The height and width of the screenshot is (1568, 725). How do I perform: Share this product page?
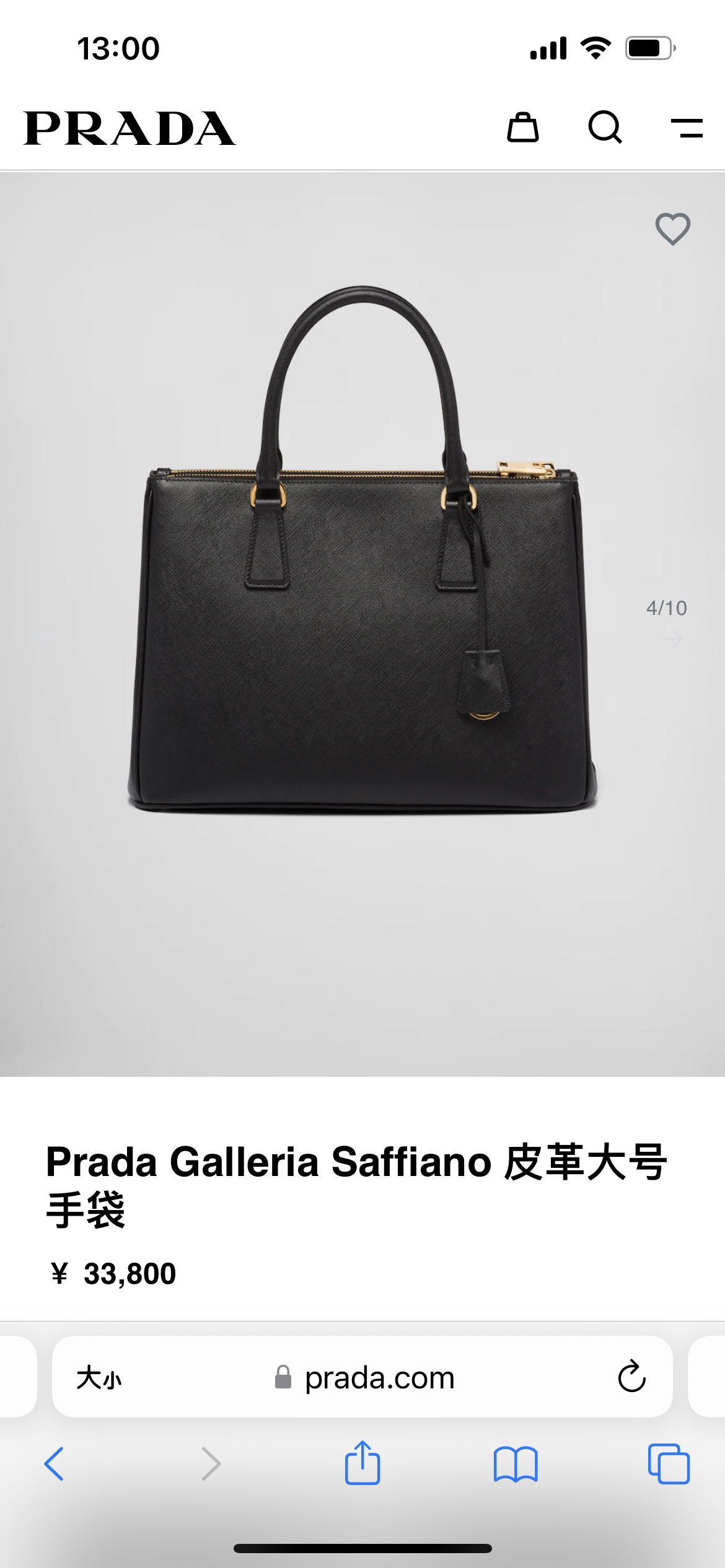pyautogui.click(x=362, y=1463)
